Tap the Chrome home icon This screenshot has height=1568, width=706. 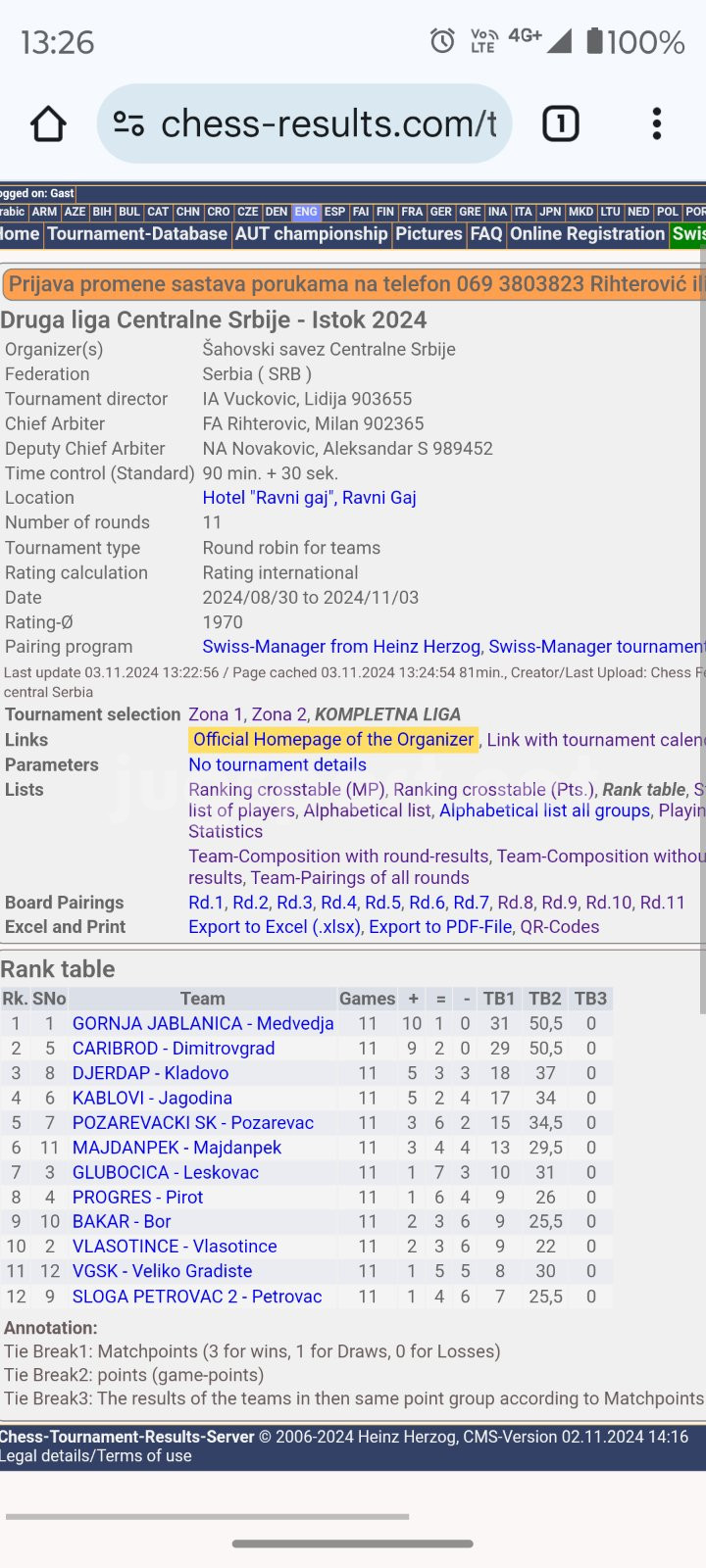[48, 123]
